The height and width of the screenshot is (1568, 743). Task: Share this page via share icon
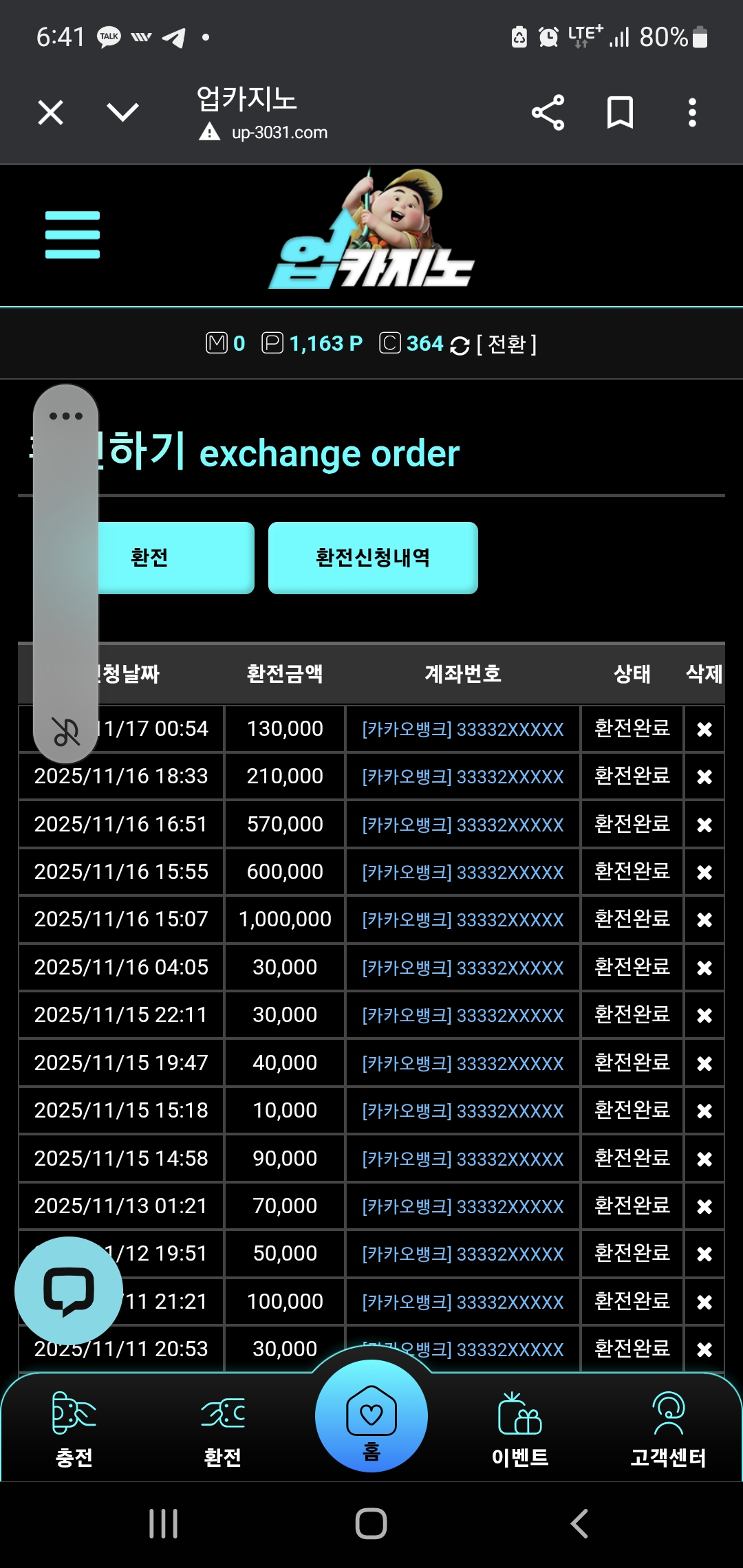(x=548, y=113)
